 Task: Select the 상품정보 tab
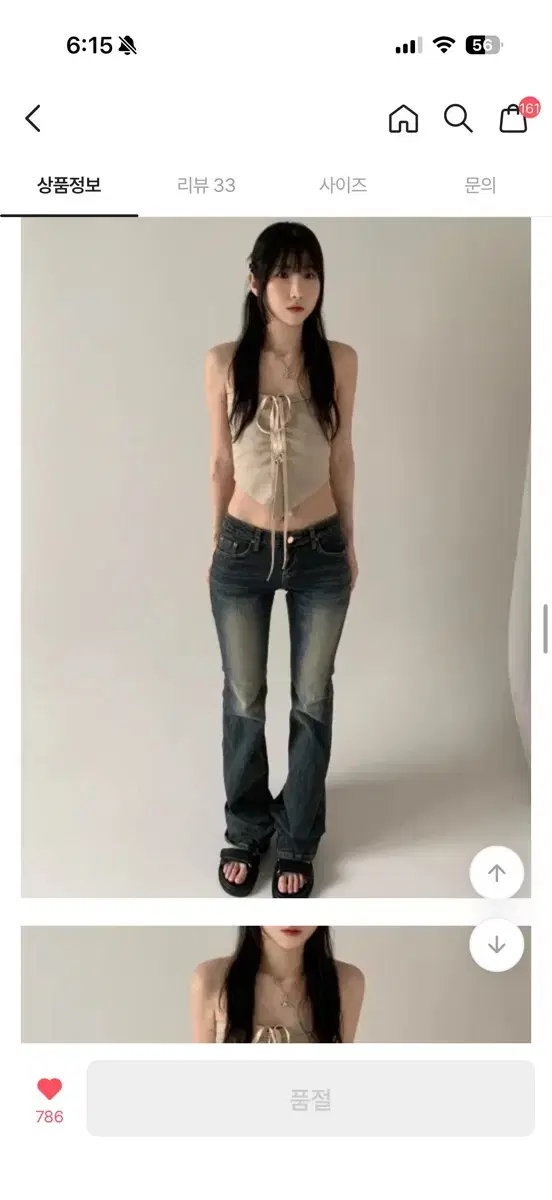pos(69,185)
